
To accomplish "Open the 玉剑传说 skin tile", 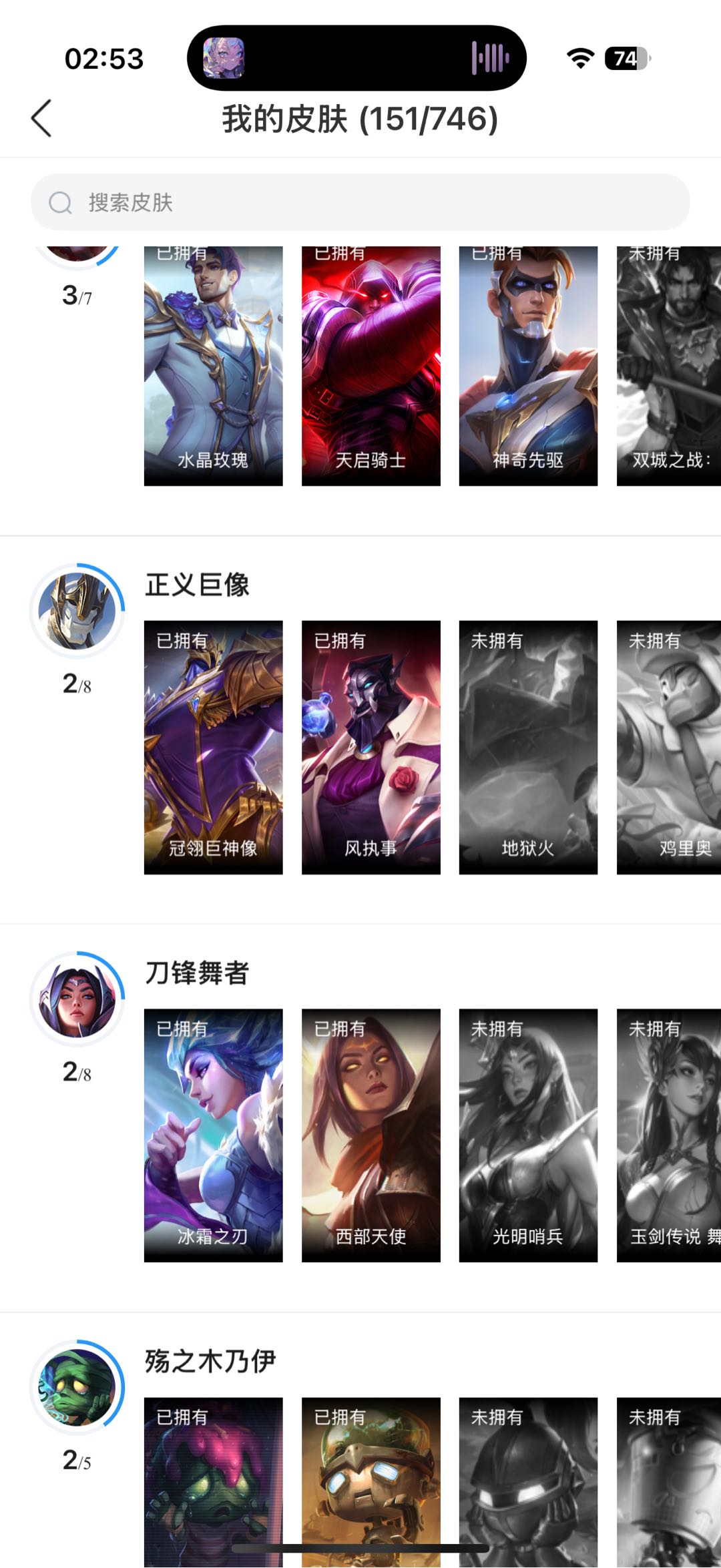I will coord(669,1135).
